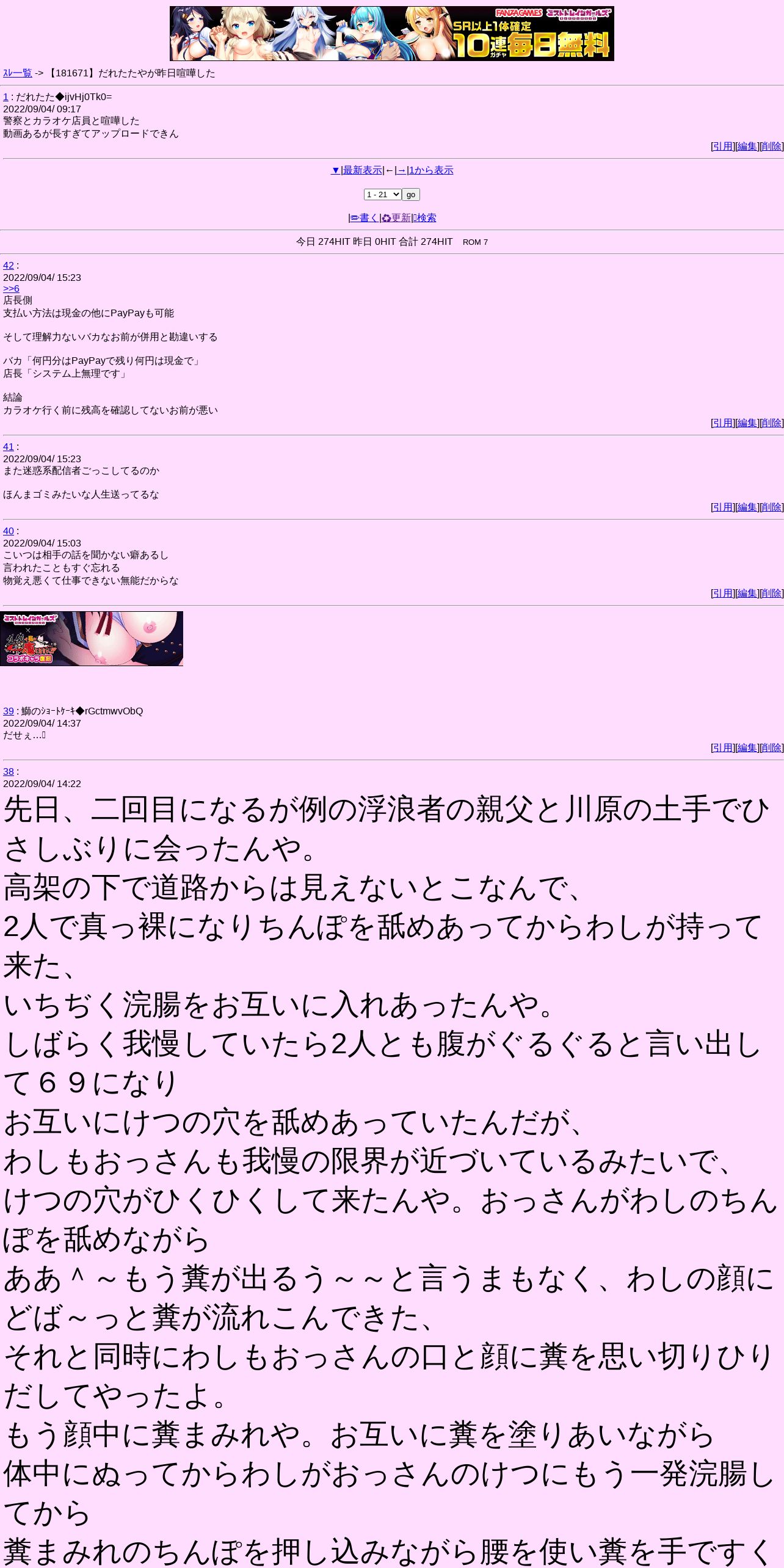Open the 検索 search link

(x=426, y=218)
